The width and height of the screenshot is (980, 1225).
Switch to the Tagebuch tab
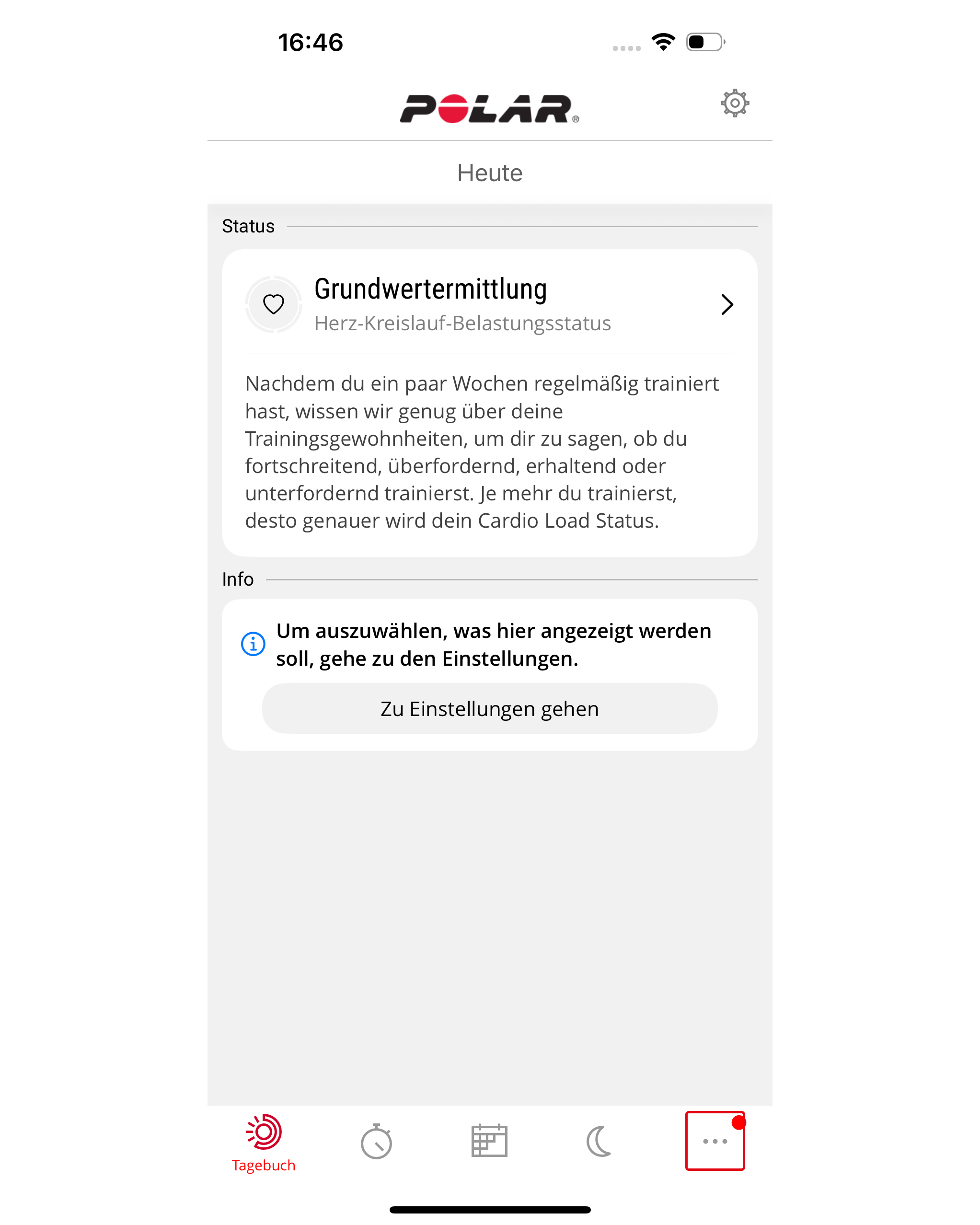tap(264, 1143)
